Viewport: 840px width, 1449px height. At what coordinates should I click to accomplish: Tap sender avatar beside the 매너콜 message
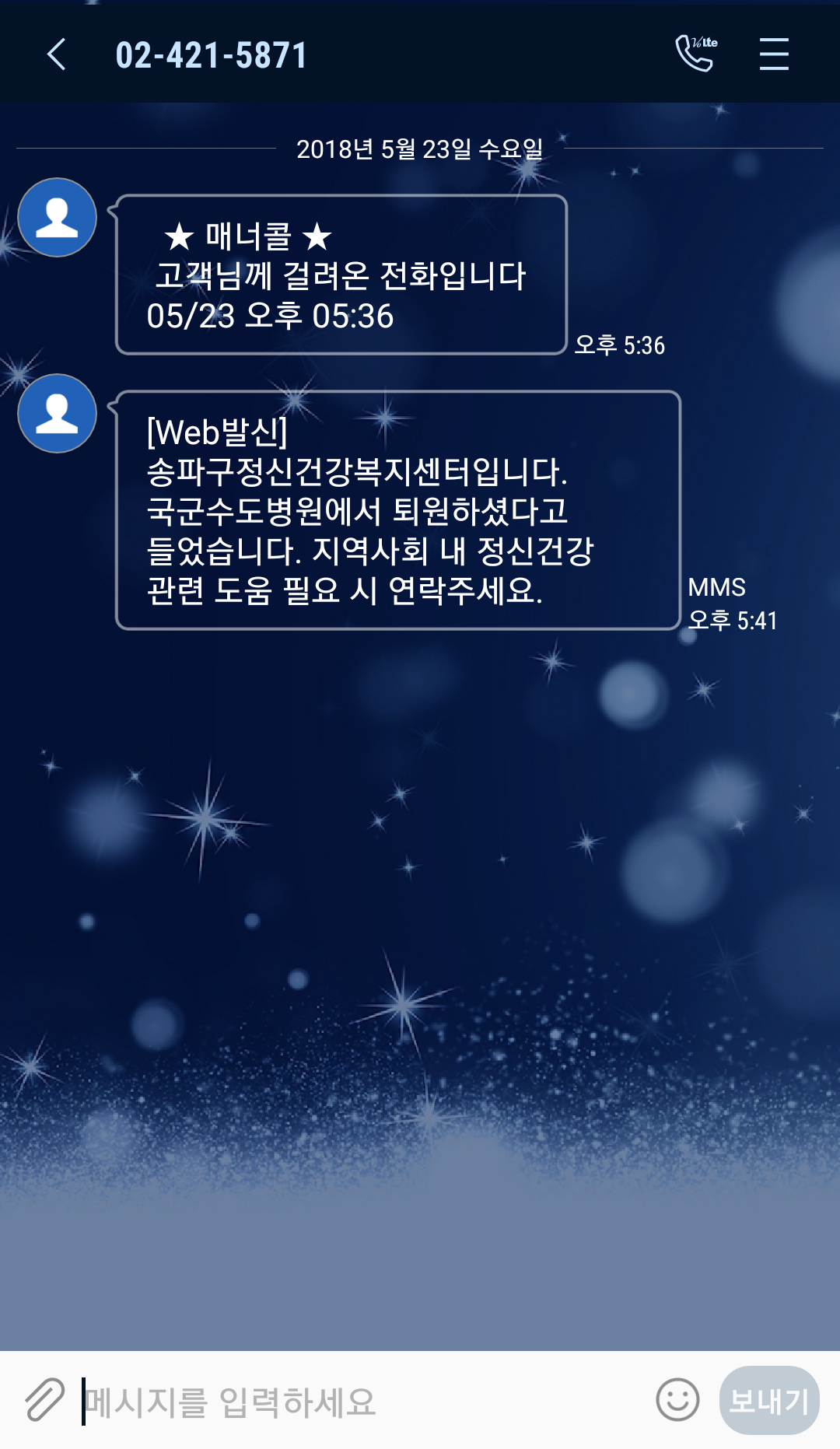click(x=57, y=217)
